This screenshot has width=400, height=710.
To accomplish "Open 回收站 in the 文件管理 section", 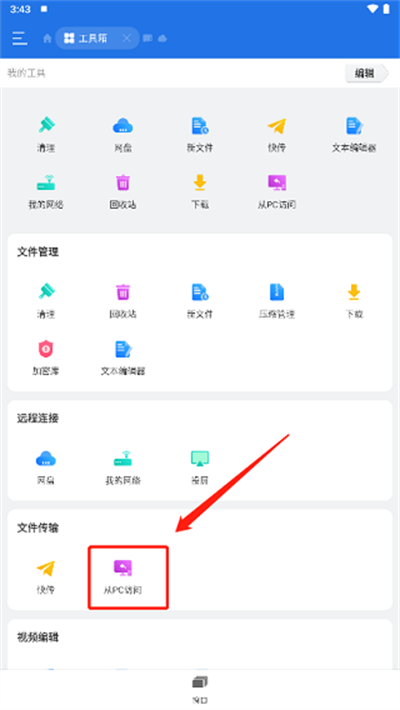I will pyautogui.click(x=123, y=301).
